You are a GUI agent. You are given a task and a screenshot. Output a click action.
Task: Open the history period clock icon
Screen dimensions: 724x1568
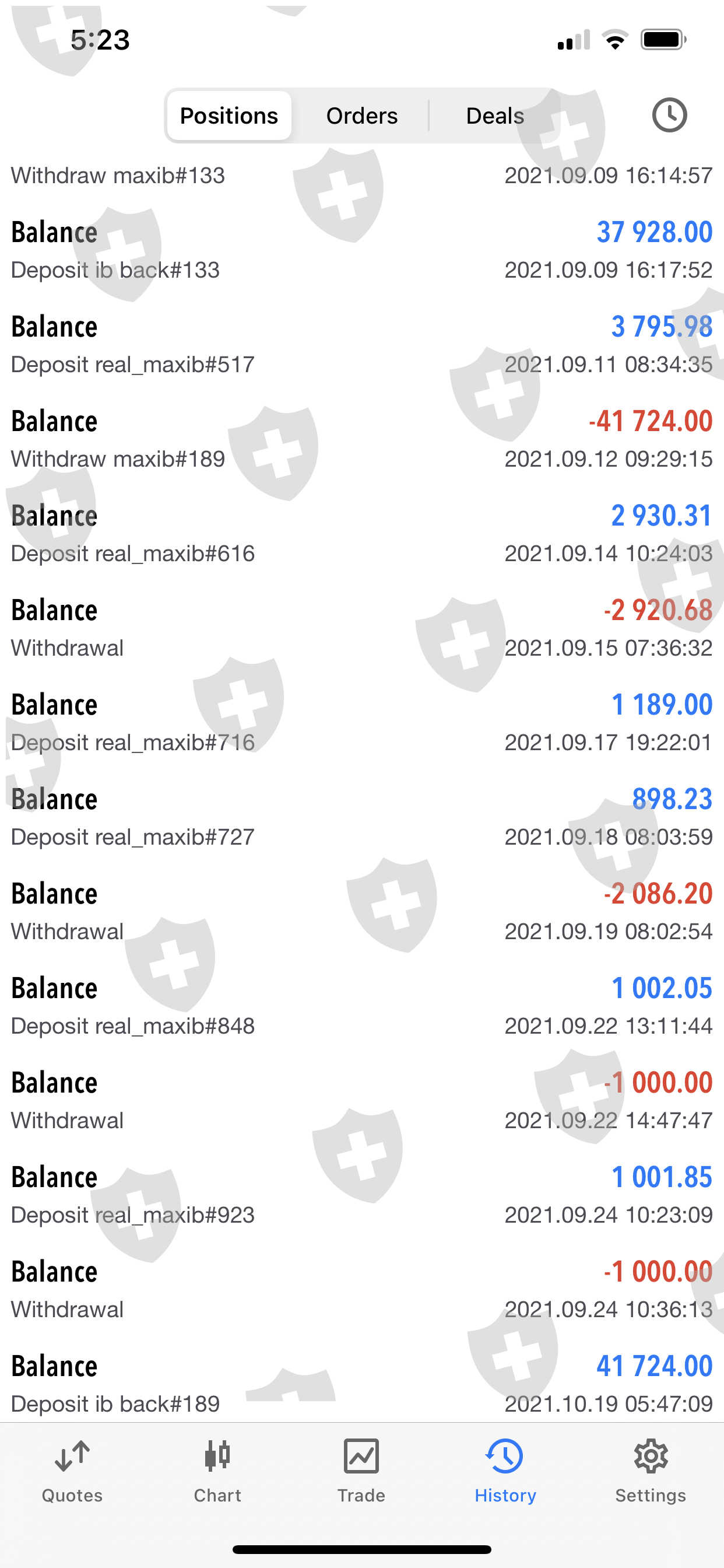pos(669,115)
